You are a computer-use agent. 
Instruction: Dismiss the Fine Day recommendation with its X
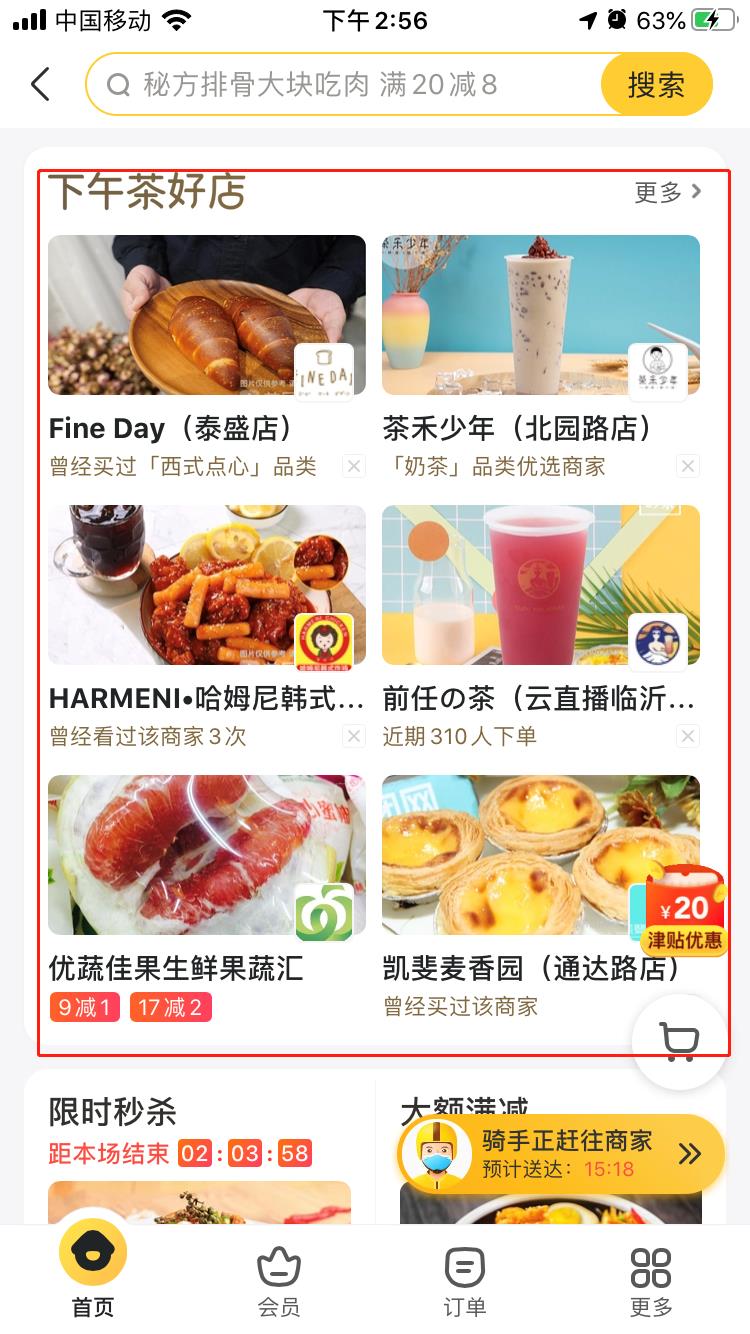pyautogui.click(x=353, y=466)
